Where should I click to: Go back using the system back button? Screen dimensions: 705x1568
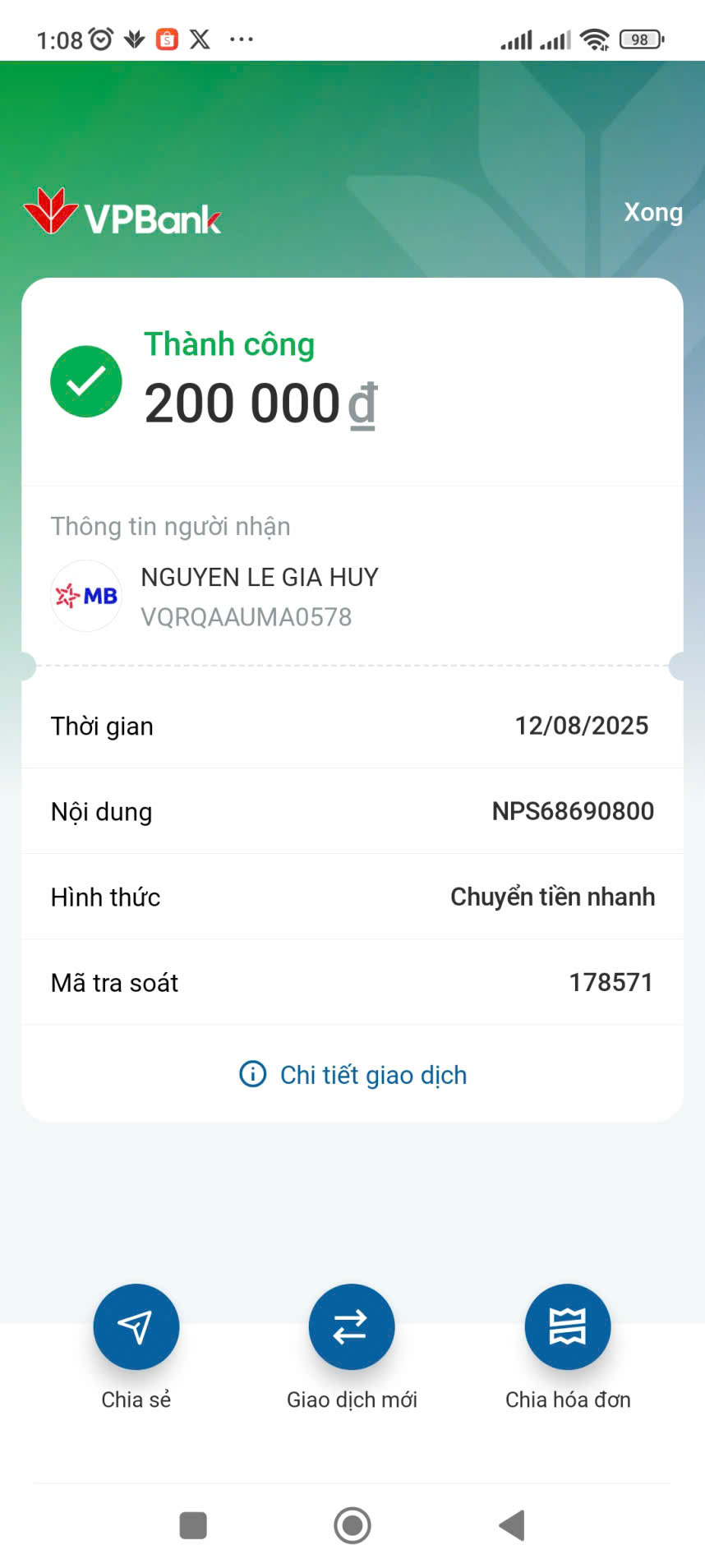click(x=512, y=1525)
